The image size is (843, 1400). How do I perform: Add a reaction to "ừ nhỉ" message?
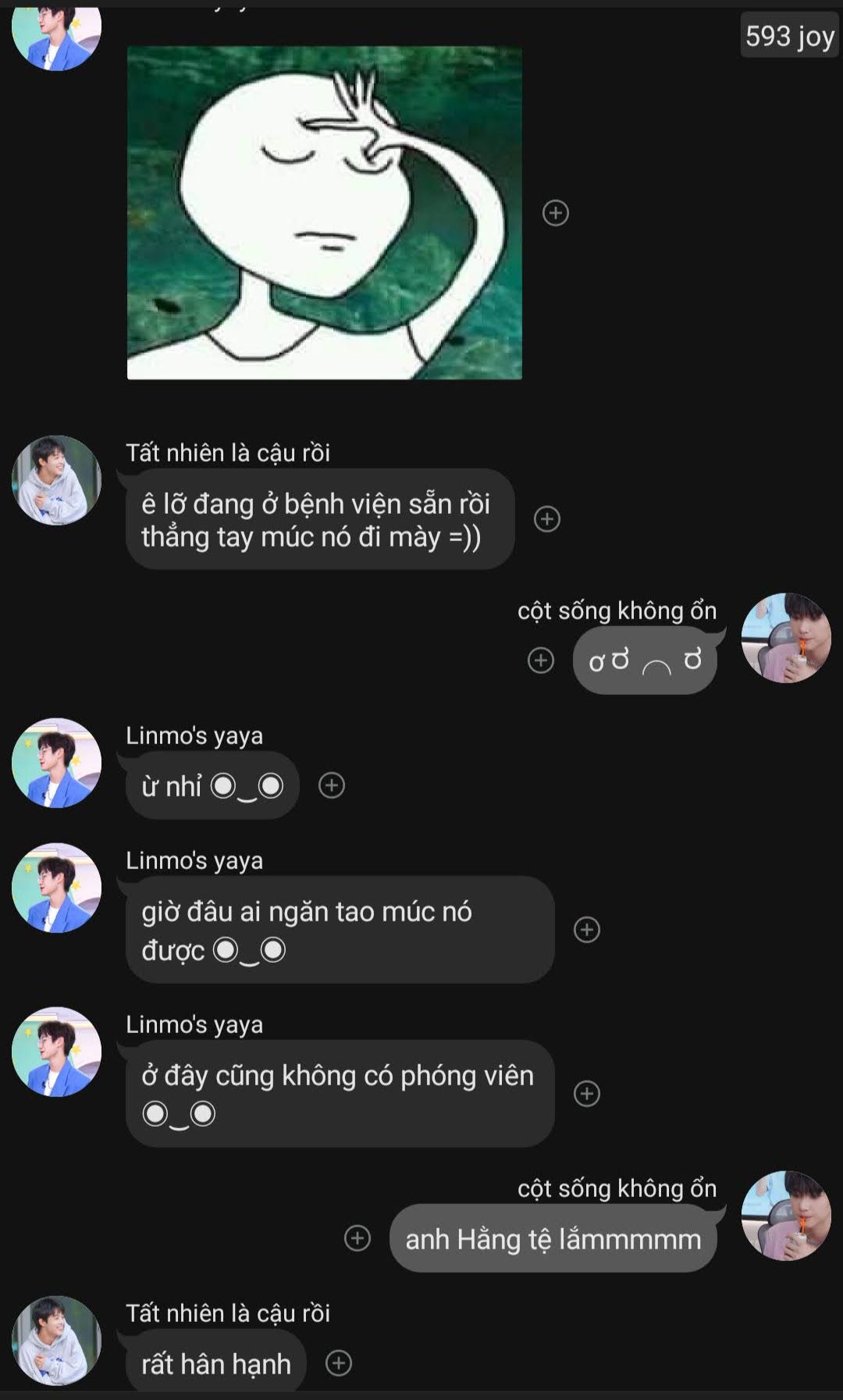332,785
